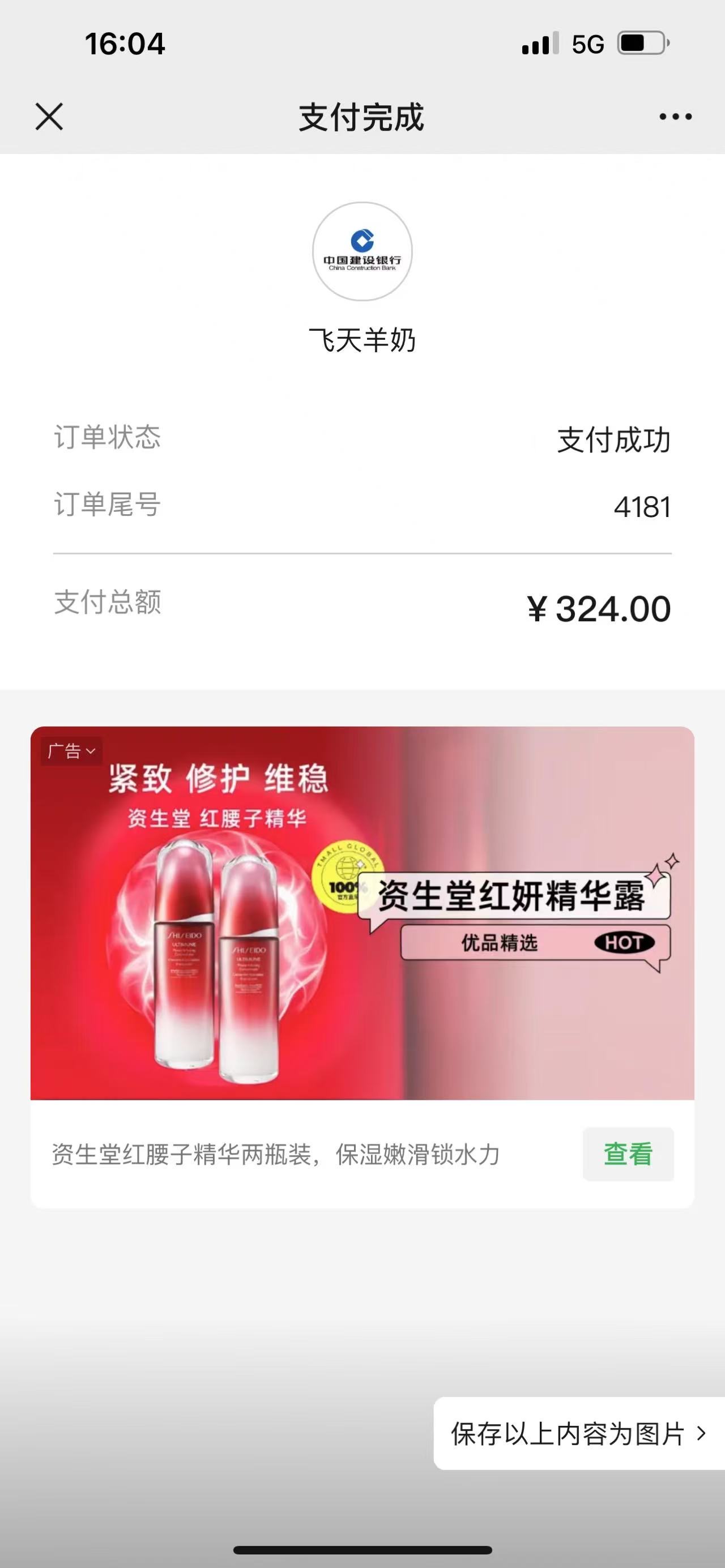The image size is (725, 1568).
Task: Expand the 广告 ad options dropdown
Action: (72, 751)
